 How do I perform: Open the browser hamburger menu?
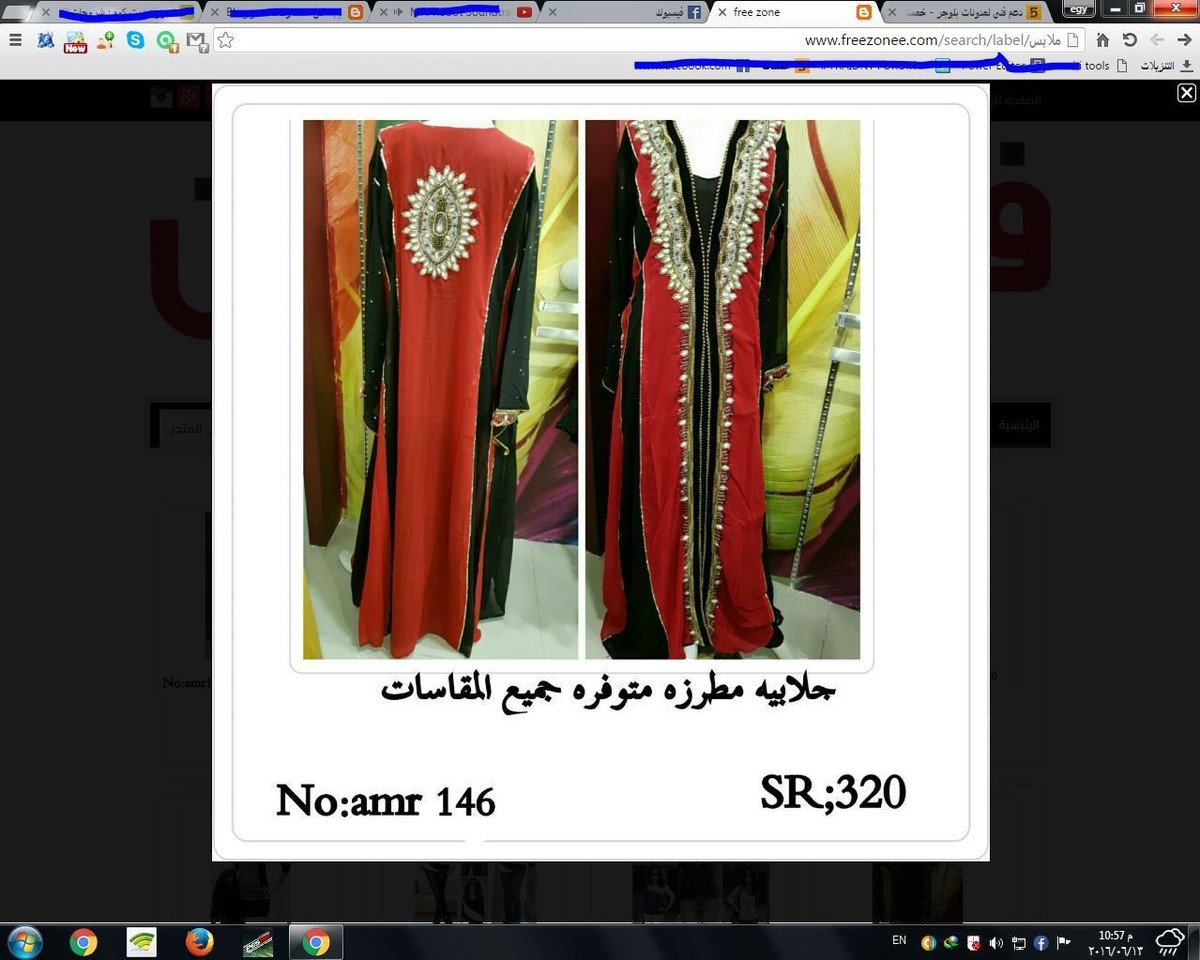coord(15,40)
